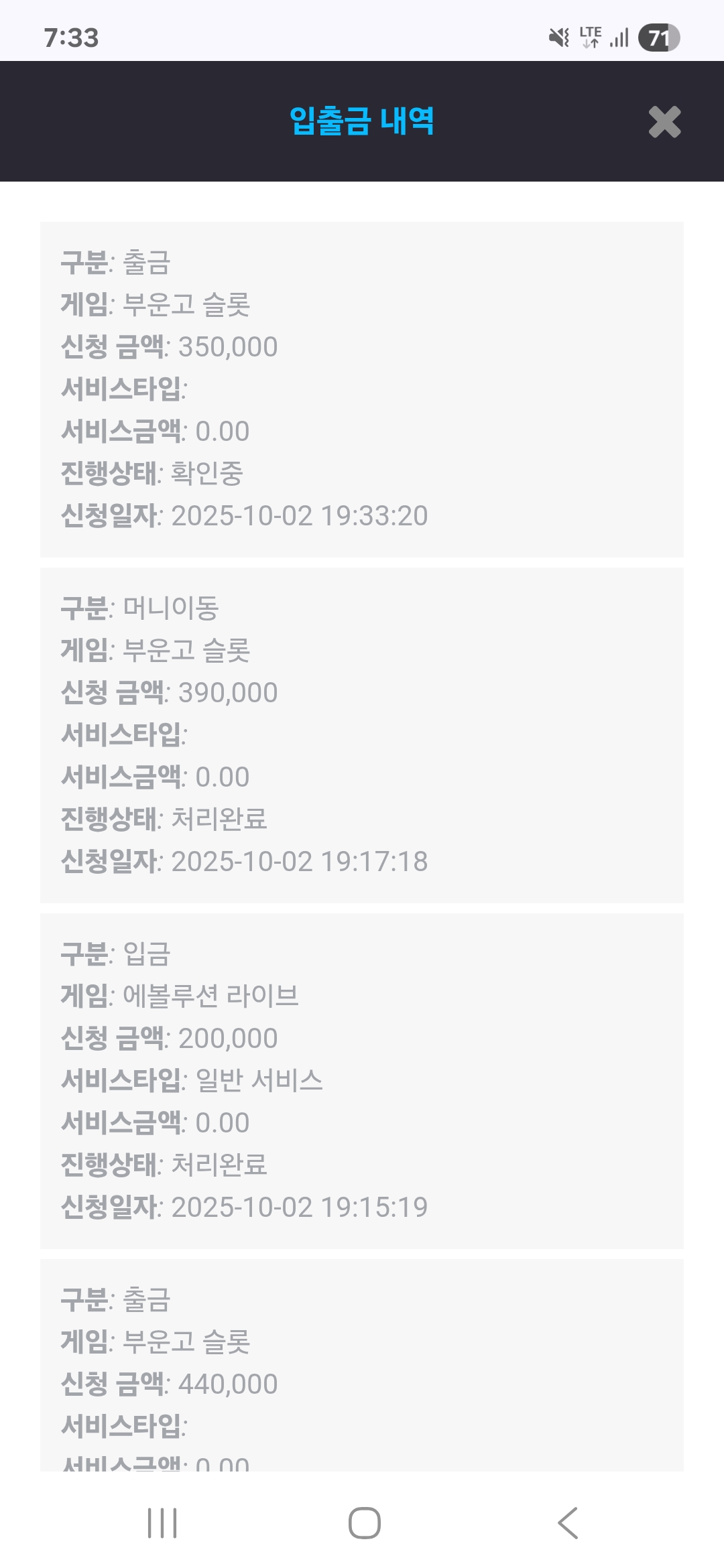Select the 390,000 amount in 머니이동 entry
The height and width of the screenshot is (1568, 724).
click(x=227, y=693)
